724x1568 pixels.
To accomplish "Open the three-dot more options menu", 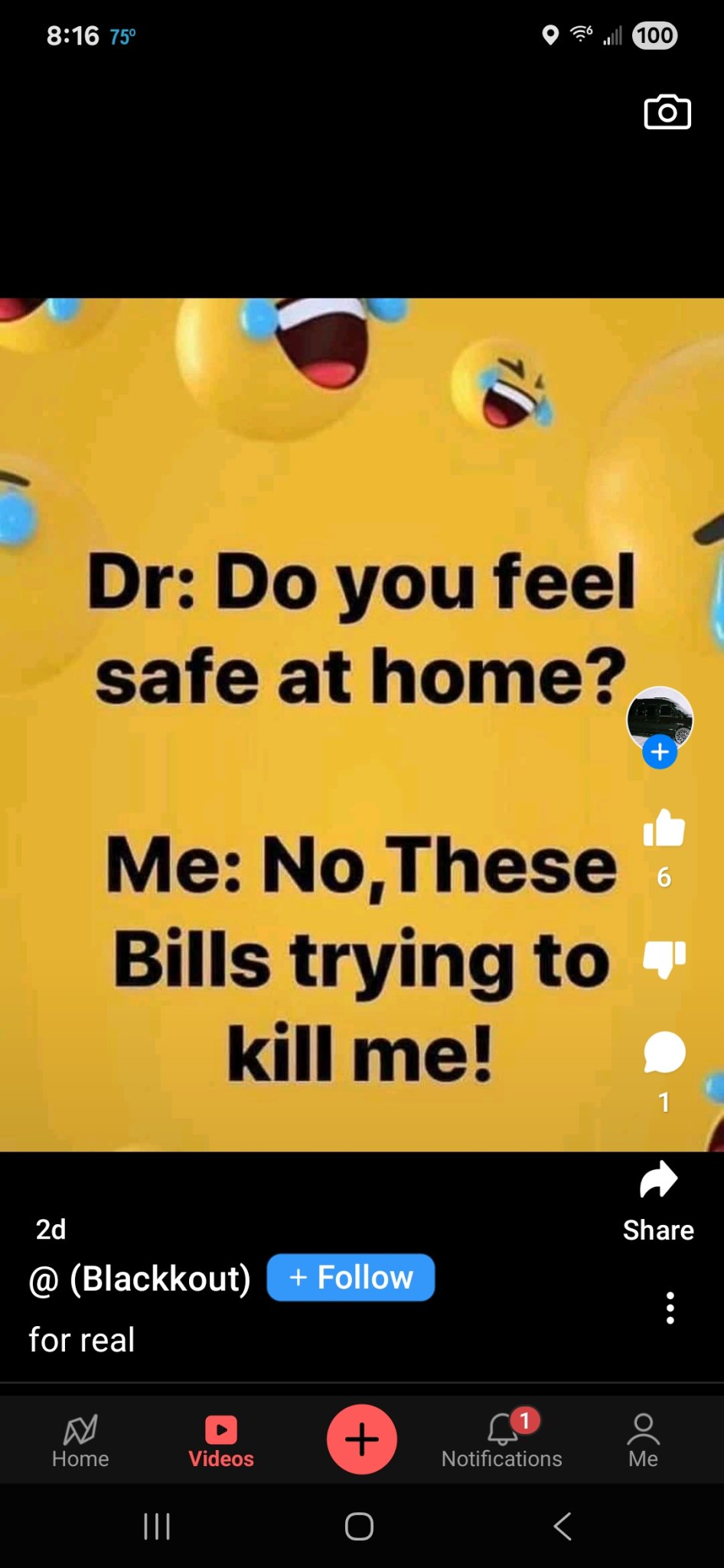I will coord(670,1308).
